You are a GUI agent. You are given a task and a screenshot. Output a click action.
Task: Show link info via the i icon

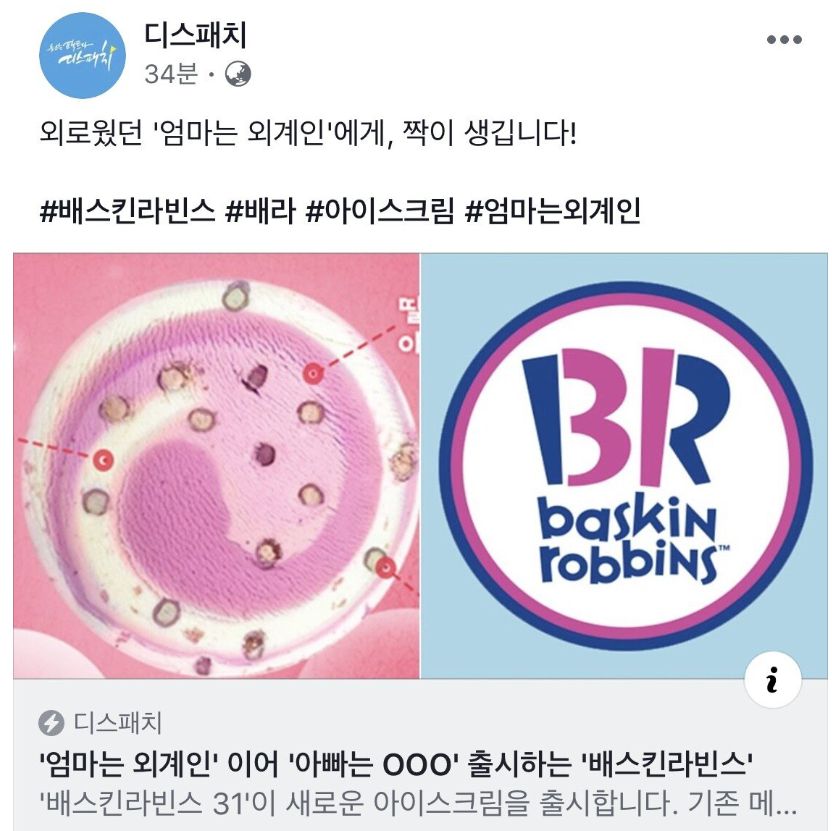tap(771, 682)
